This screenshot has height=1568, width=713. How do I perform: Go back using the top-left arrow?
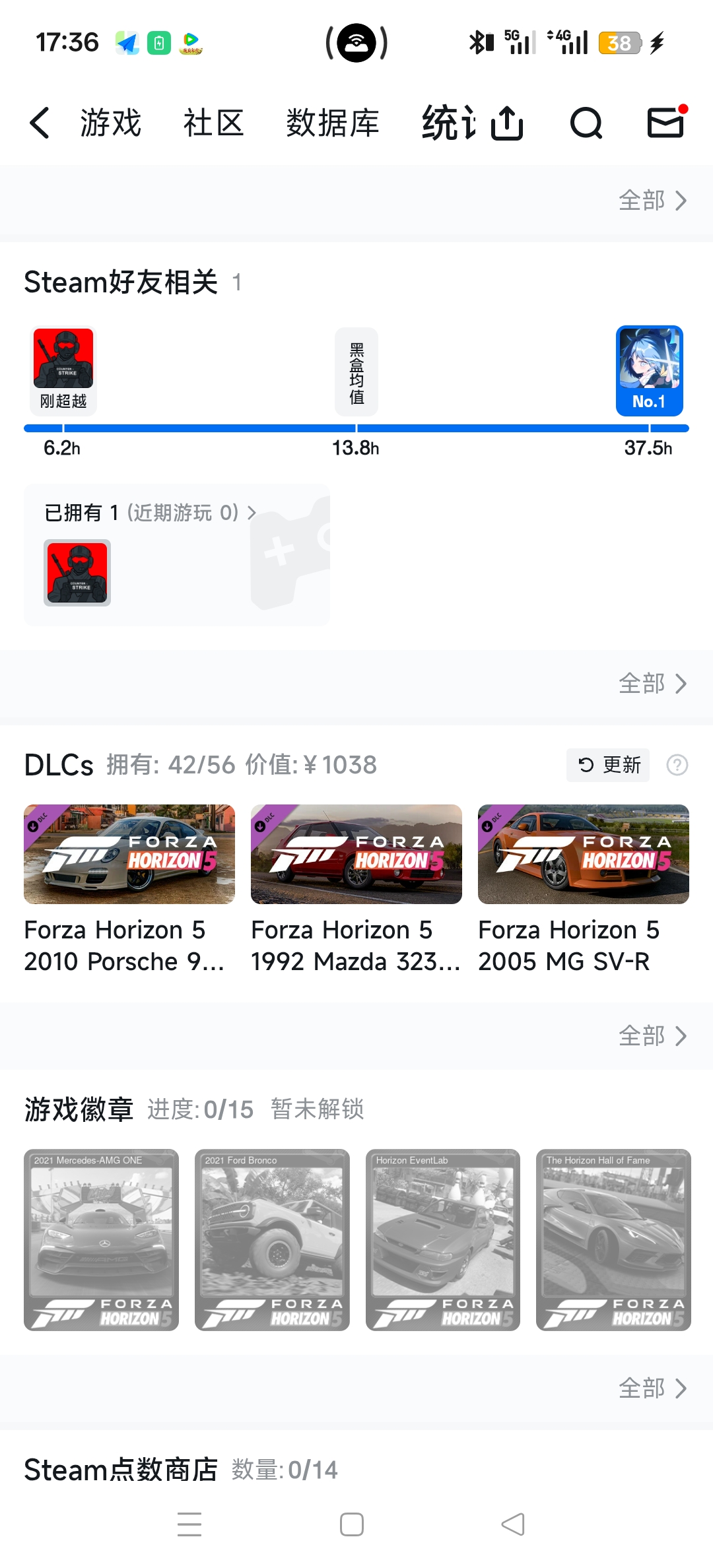tap(40, 123)
